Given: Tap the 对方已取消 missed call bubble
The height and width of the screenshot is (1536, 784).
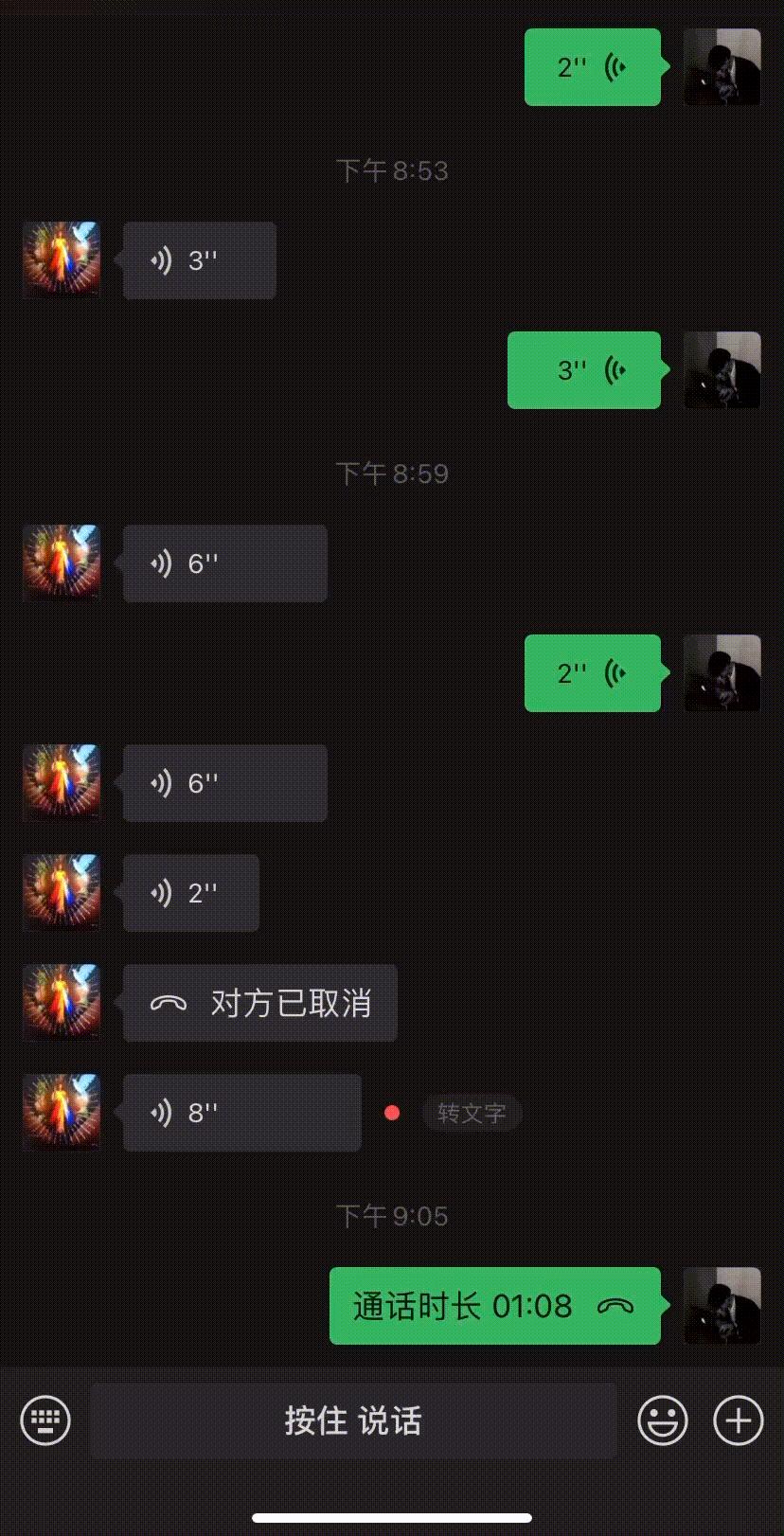Looking at the screenshot, I should (258, 1002).
